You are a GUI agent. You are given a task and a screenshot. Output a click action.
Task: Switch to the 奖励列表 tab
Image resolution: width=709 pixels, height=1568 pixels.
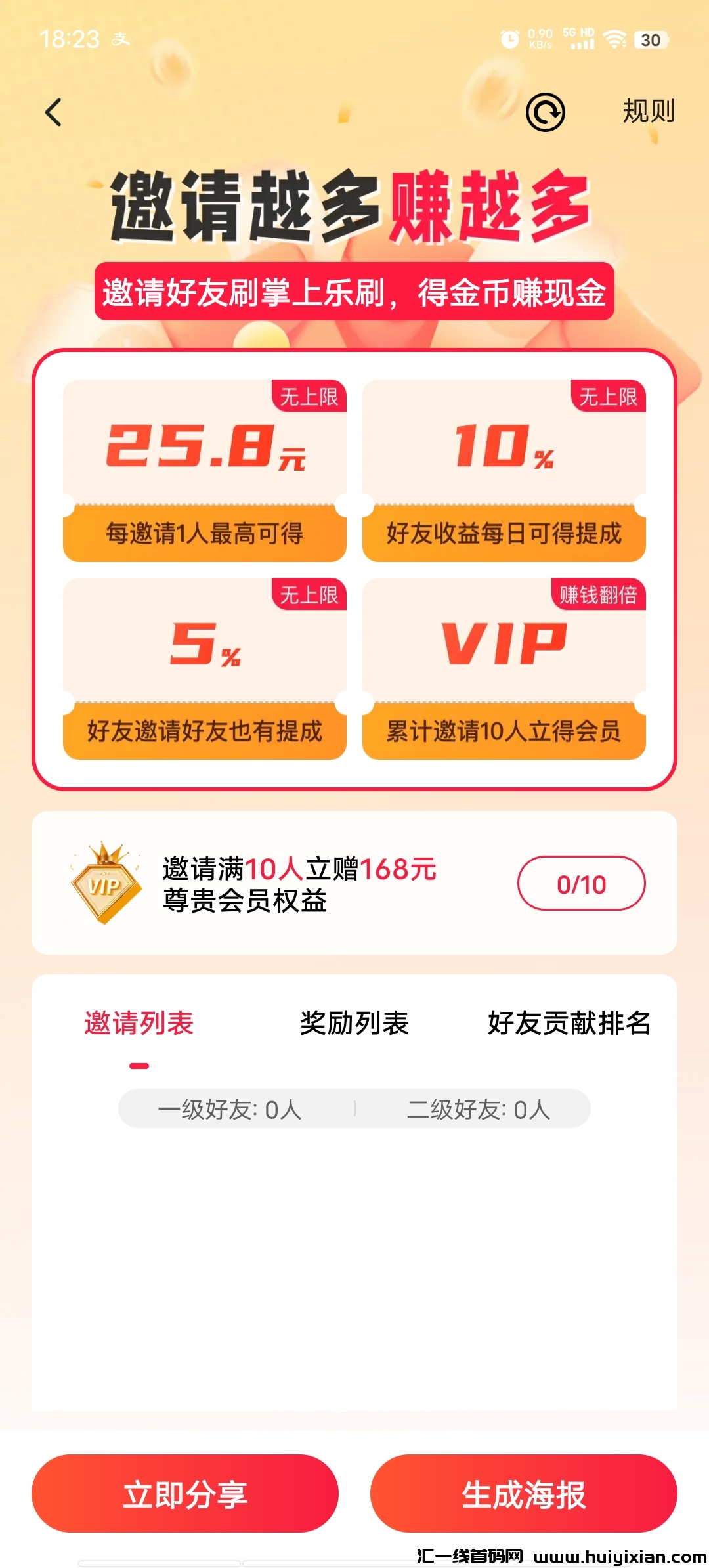click(x=354, y=1023)
